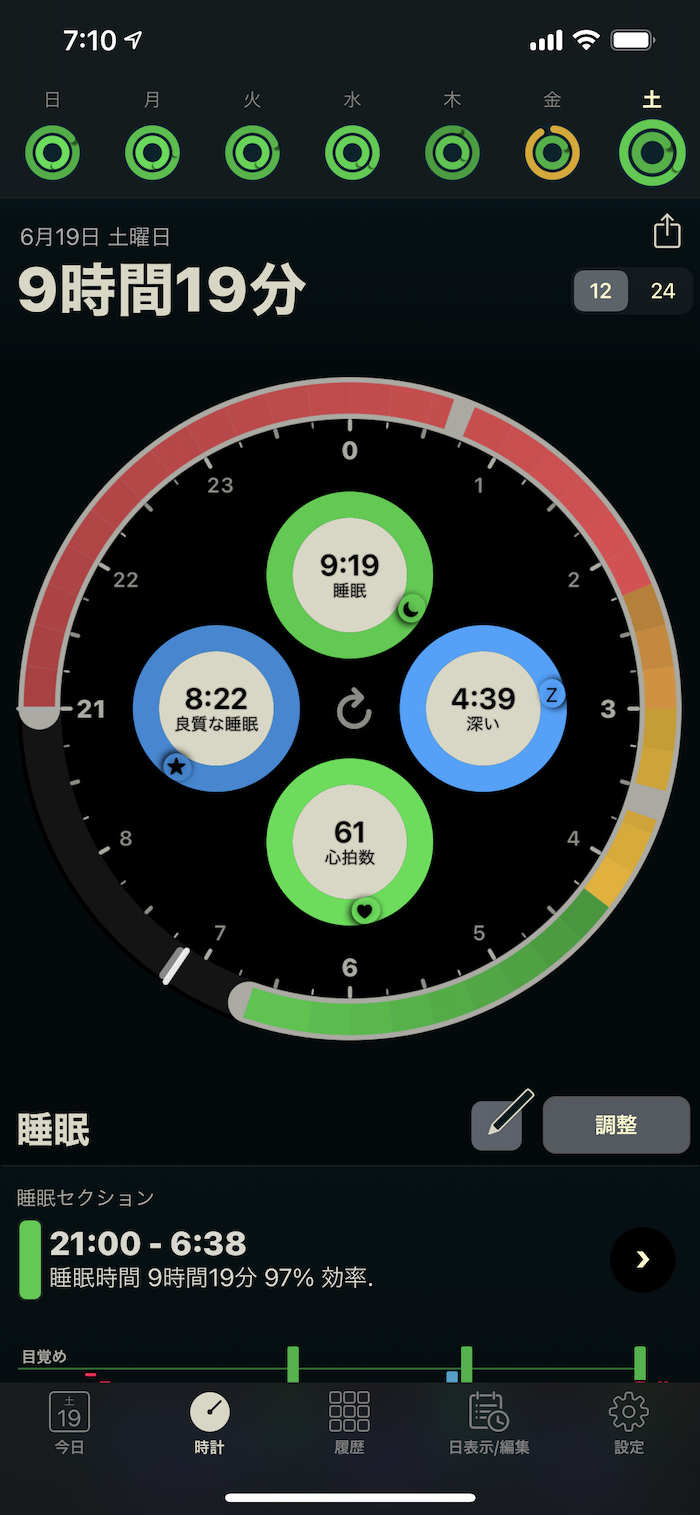
Task: Tap the refresh icon in clock center
Action: tap(353, 711)
